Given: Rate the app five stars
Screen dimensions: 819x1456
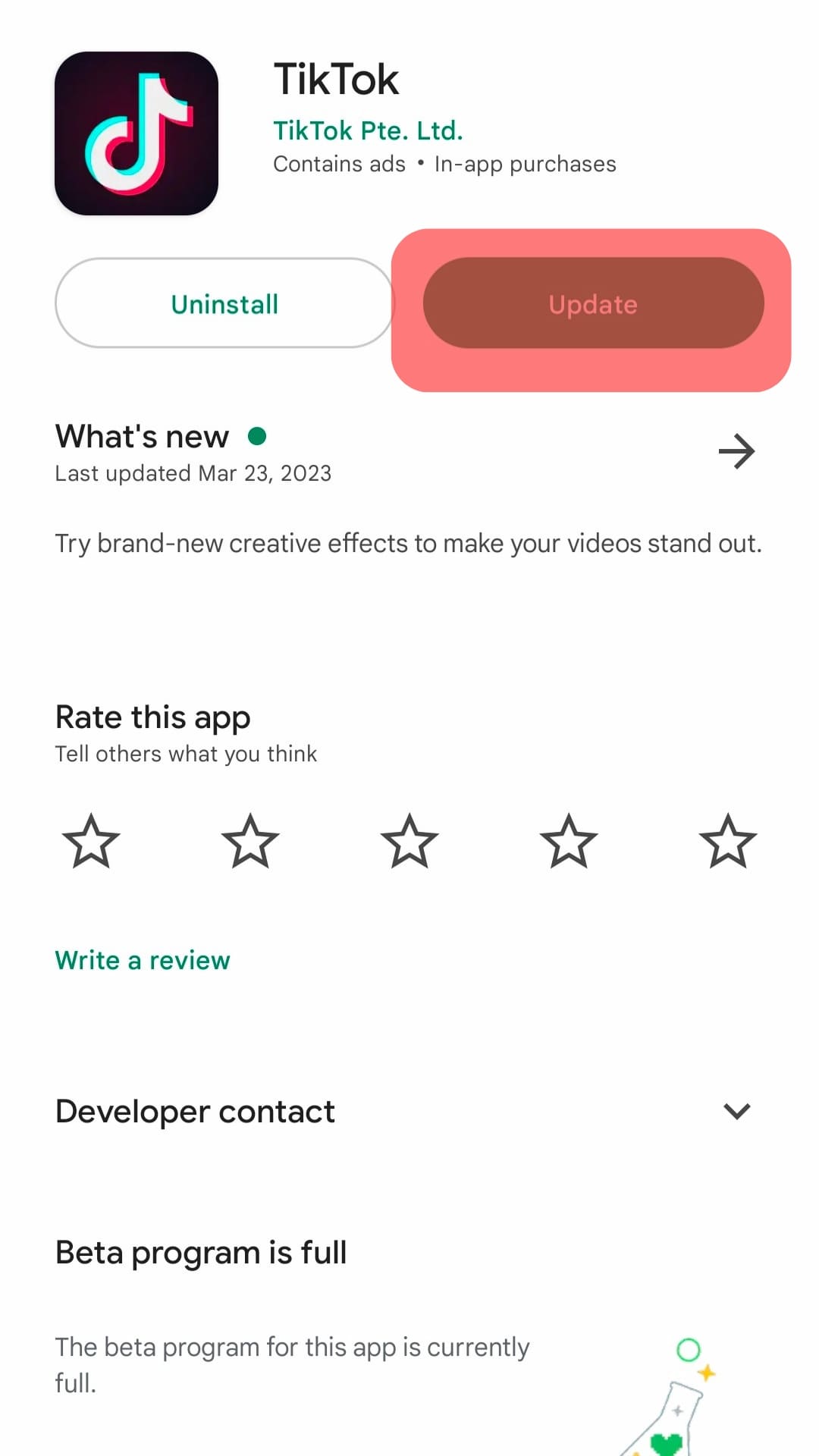Looking at the screenshot, I should point(728,841).
